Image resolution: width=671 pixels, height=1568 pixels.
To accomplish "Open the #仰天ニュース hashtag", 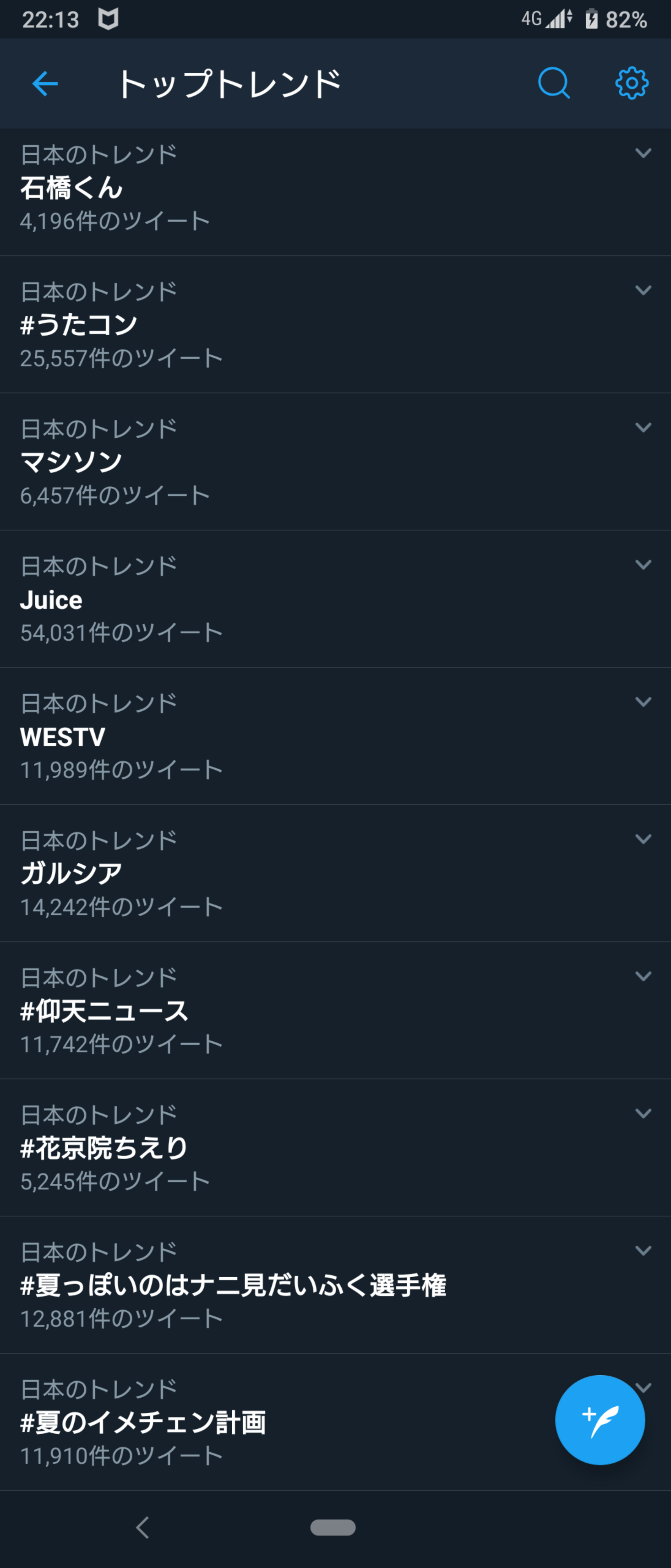I will tap(104, 1011).
